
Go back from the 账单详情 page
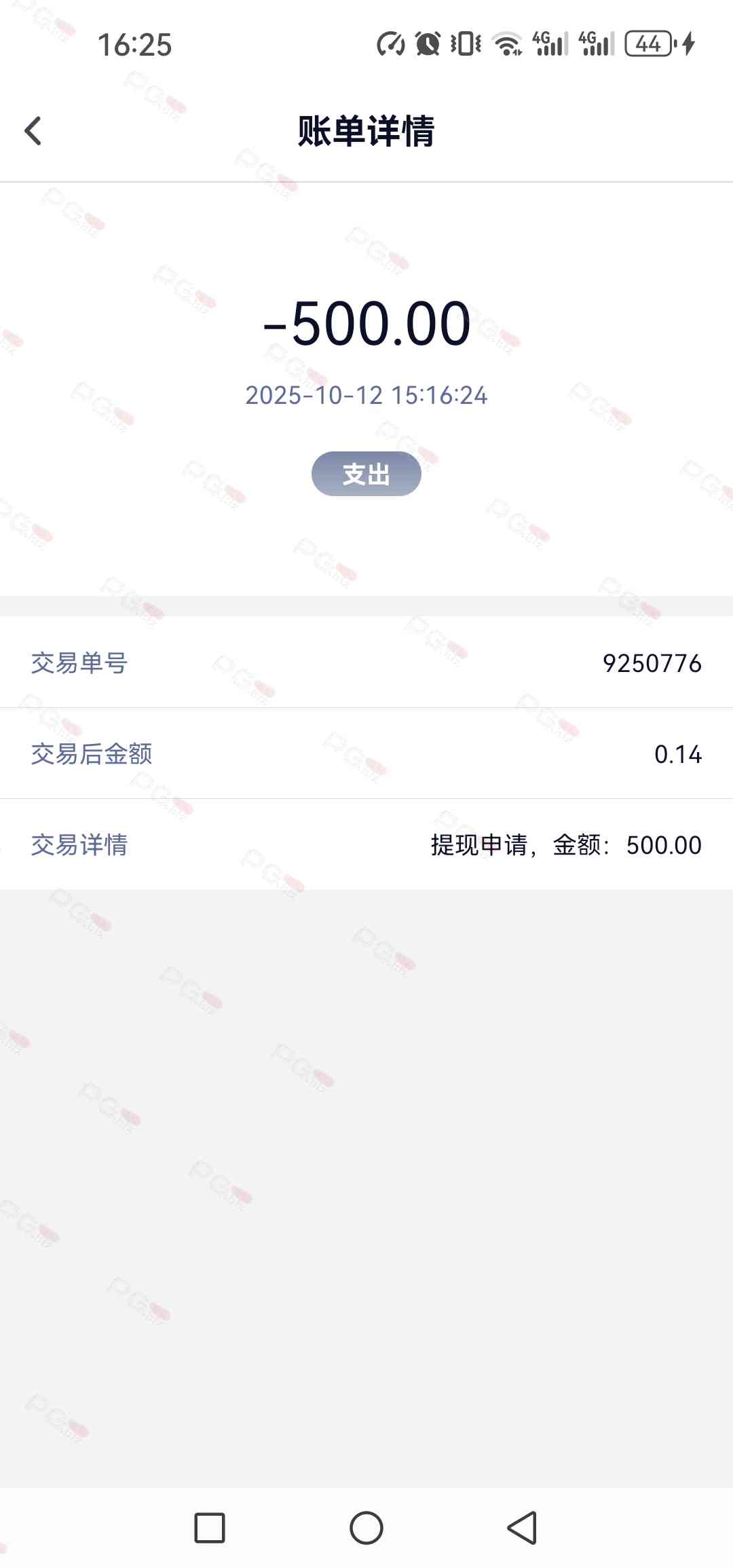click(33, 131)
